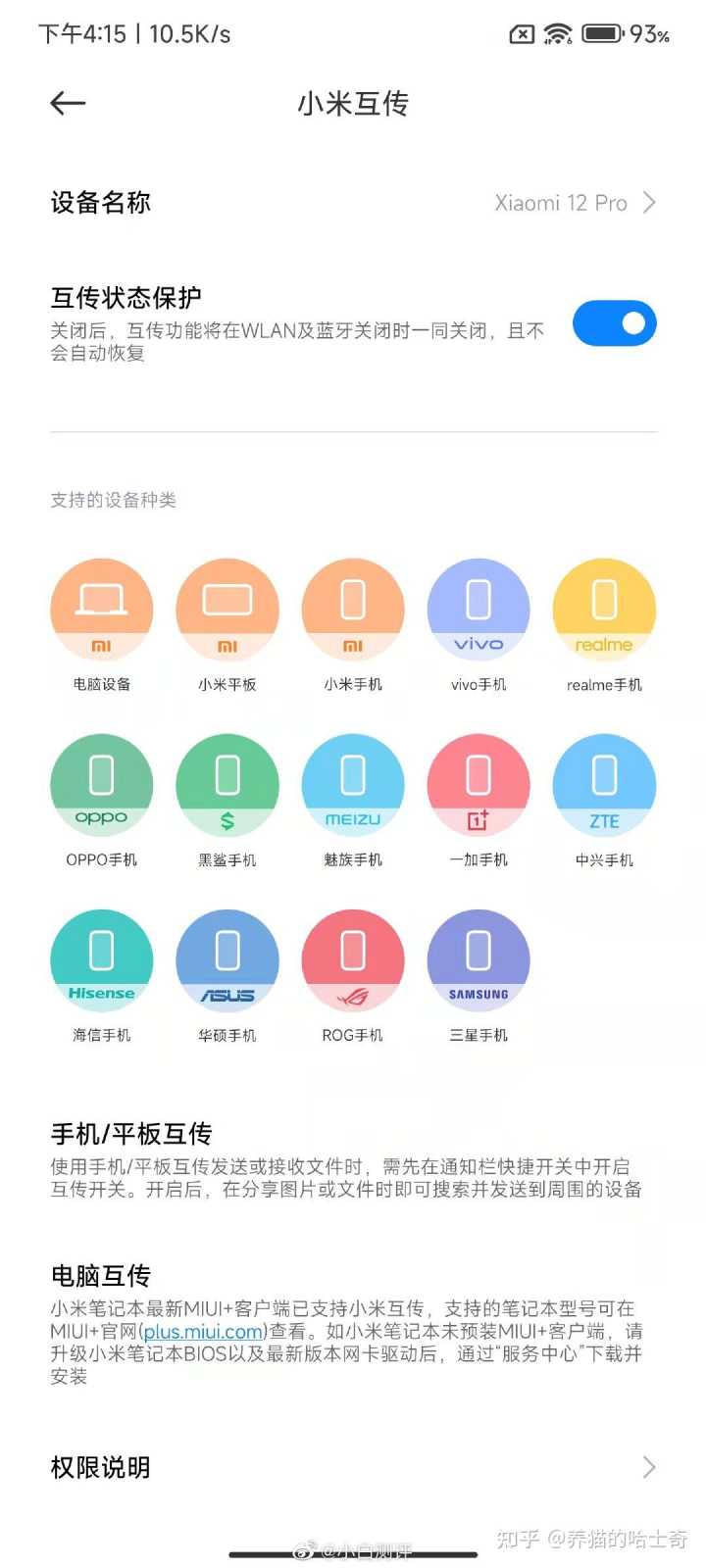Toggle 互传状态保护 switch off
Viewport: 706px width, 1568px height.
pos(614,323)
